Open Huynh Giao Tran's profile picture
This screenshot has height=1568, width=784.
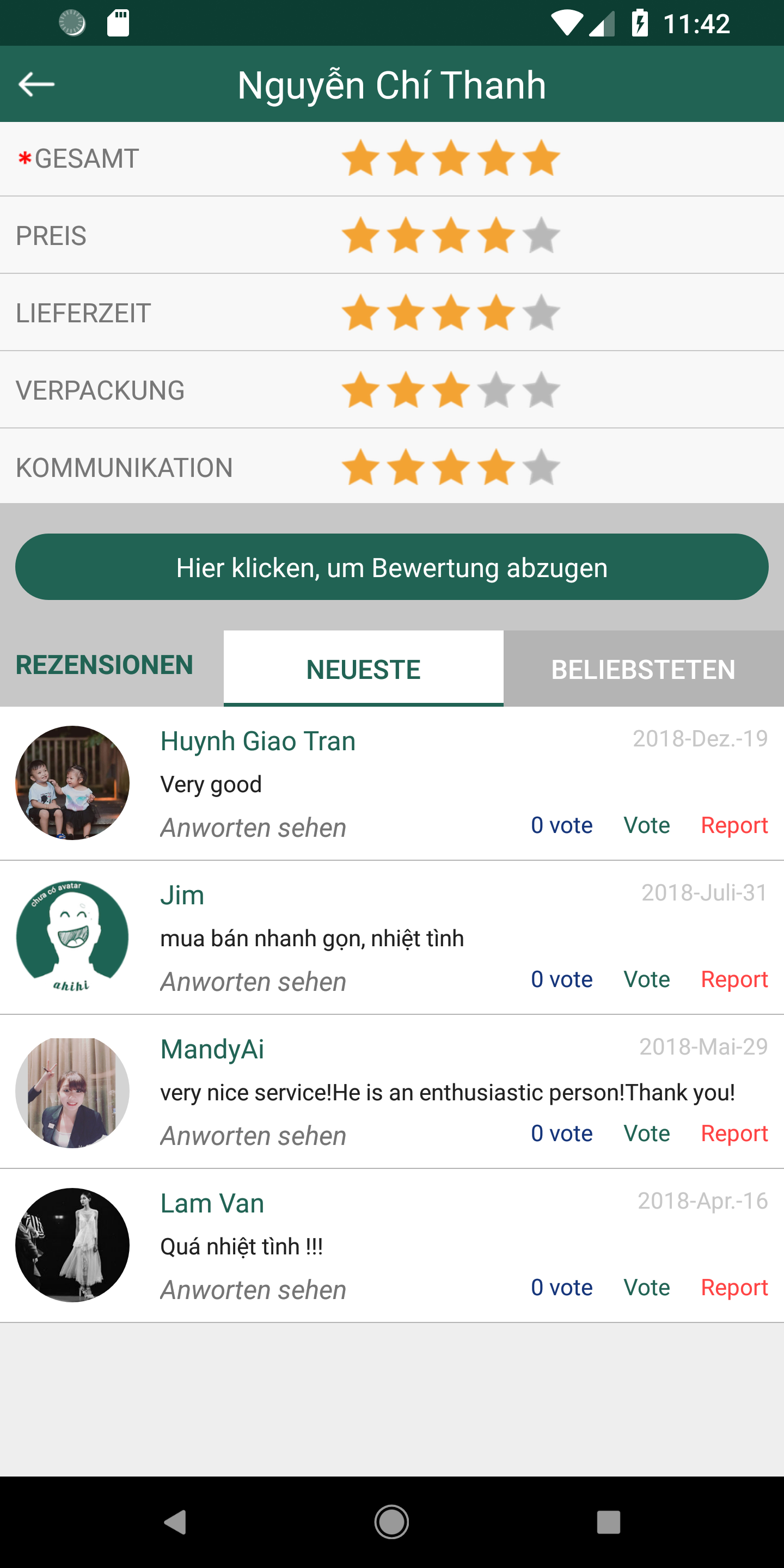72,783
